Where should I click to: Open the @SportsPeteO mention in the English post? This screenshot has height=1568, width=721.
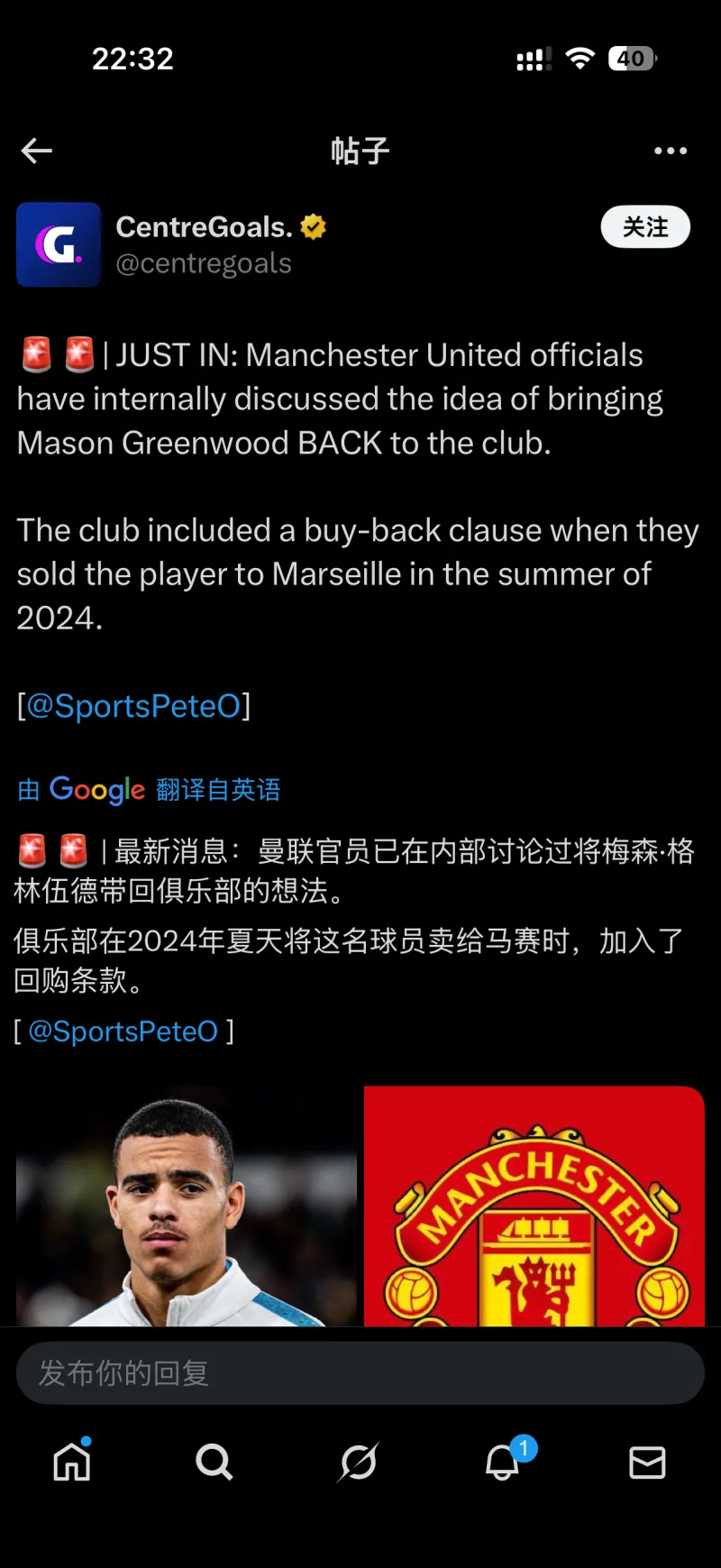(133, 705)
